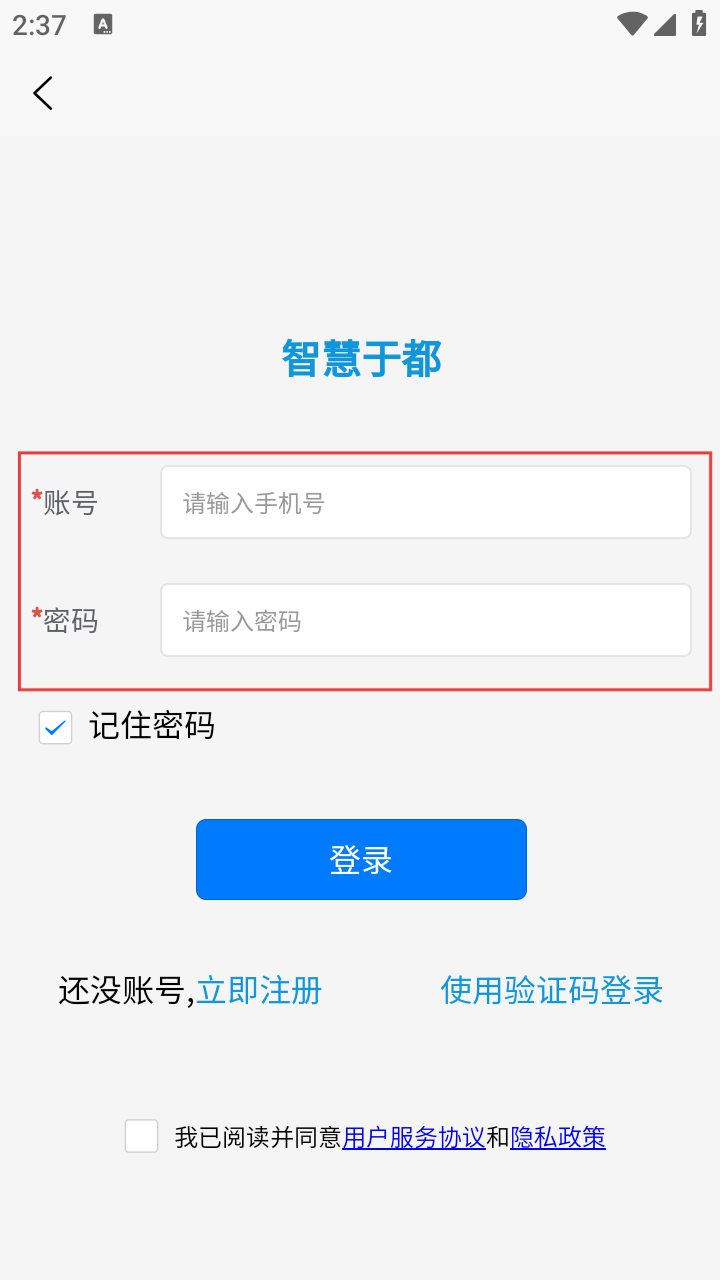Image resolution: width=720 pixels, height=1280 pixels.
Task: Open the 用户服务协议 link
Action: click(413, 1137)
